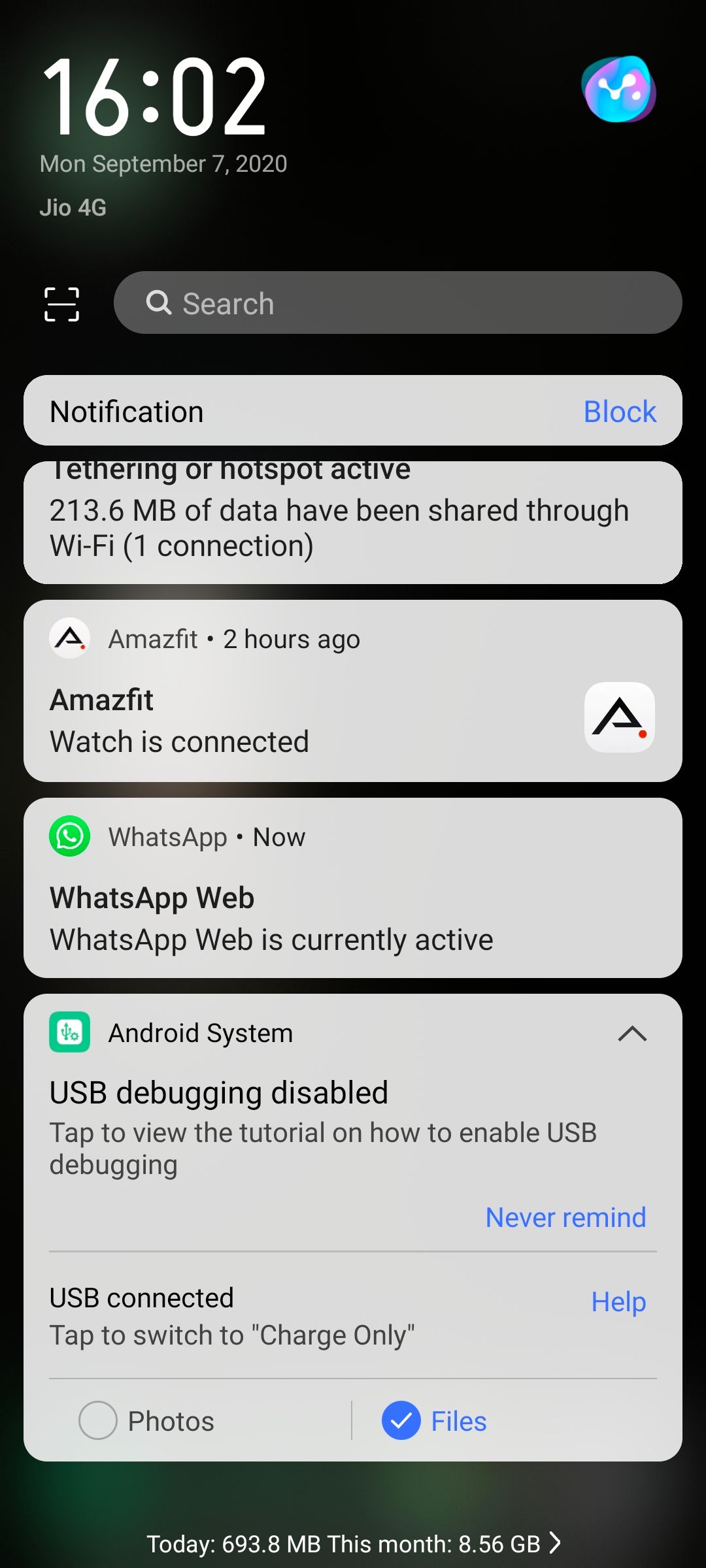The image size is (706, 1568).
Task: Select the Photos USB mode
Action: tap(147, 1421)
